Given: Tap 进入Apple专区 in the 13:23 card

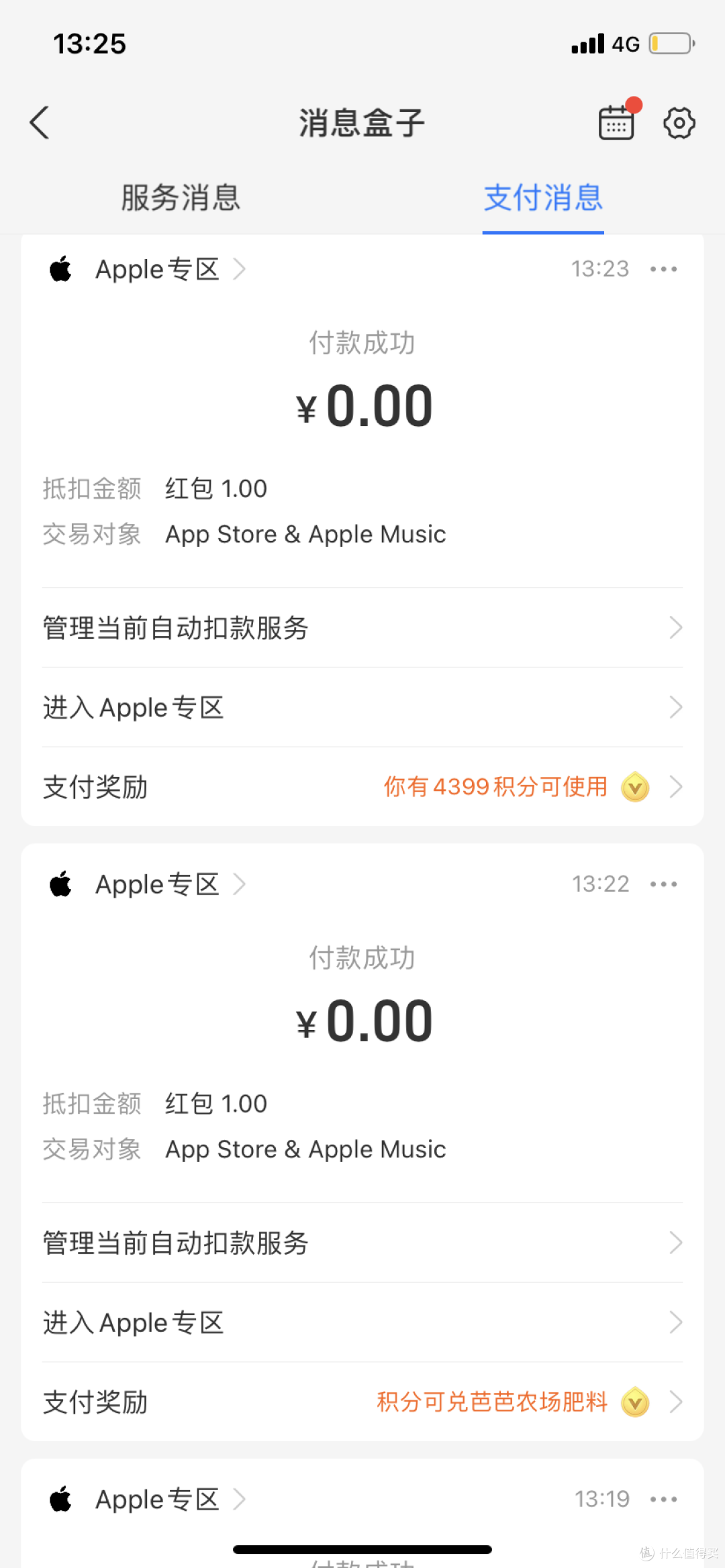Looking at the screenshot, I should [362, 707].
